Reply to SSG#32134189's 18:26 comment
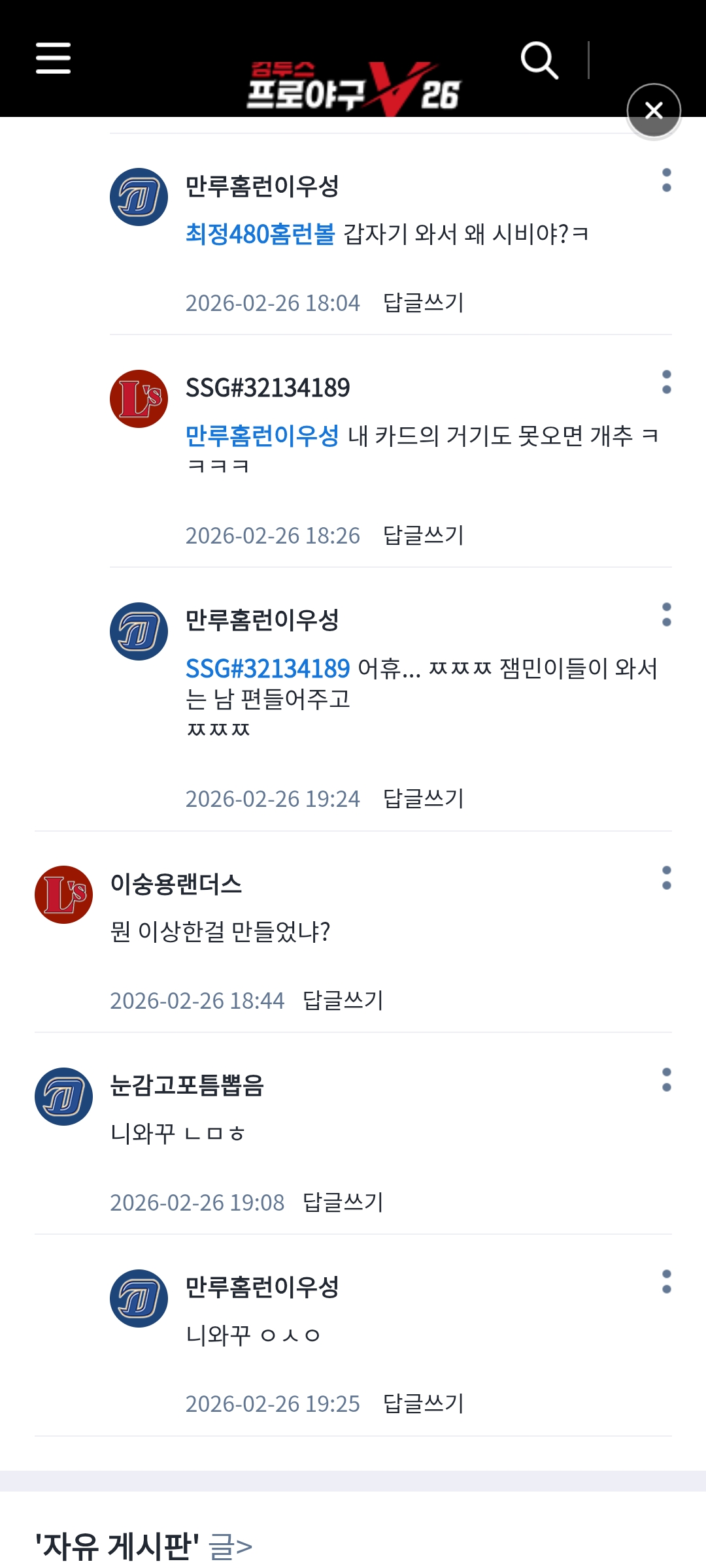 pyautogui.click(x=424, y=535)
